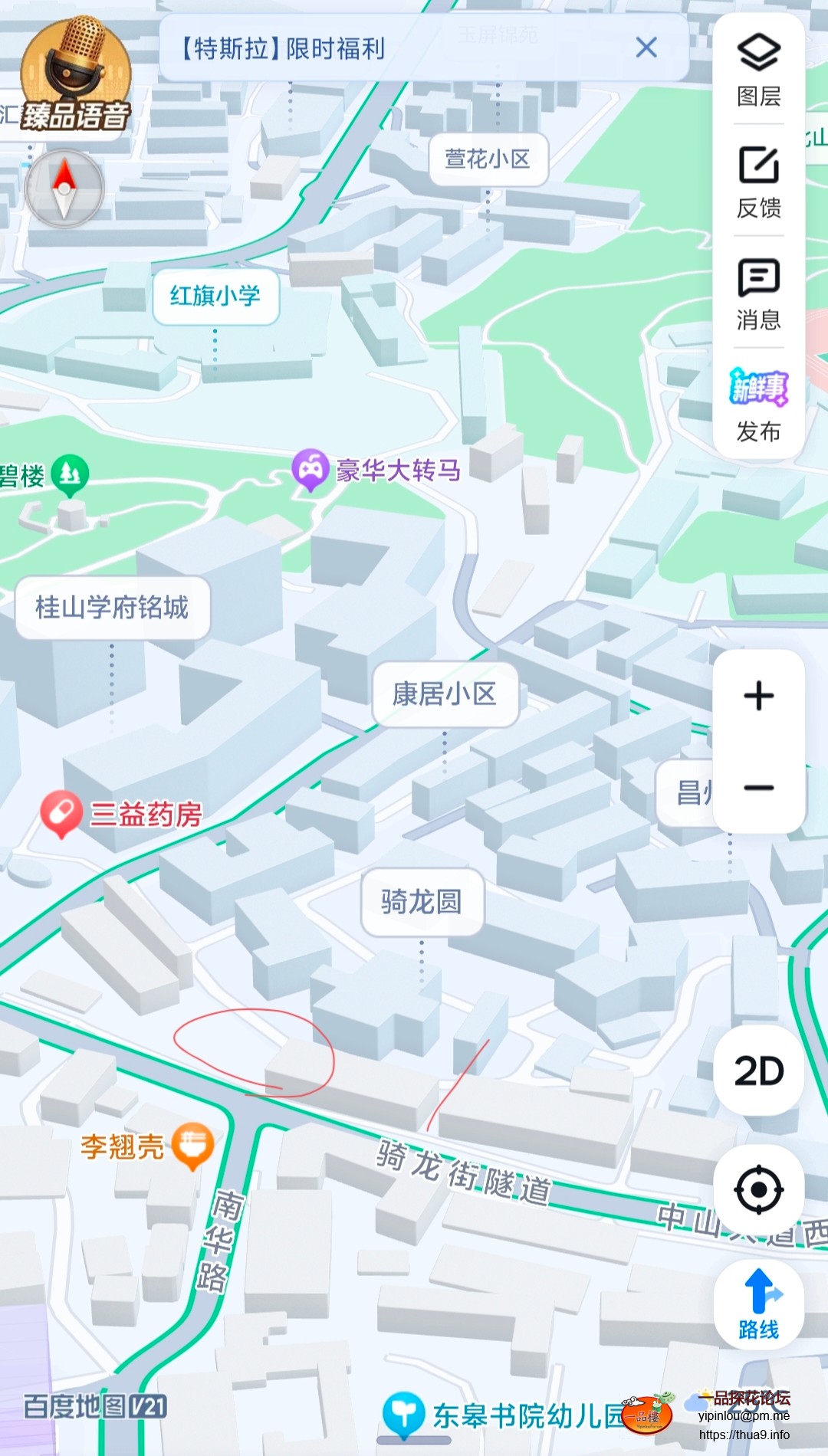The height and width of the screenshot is (1456, 828).
Task: Select the 红旗小学 map label
Action: [215, 296]
